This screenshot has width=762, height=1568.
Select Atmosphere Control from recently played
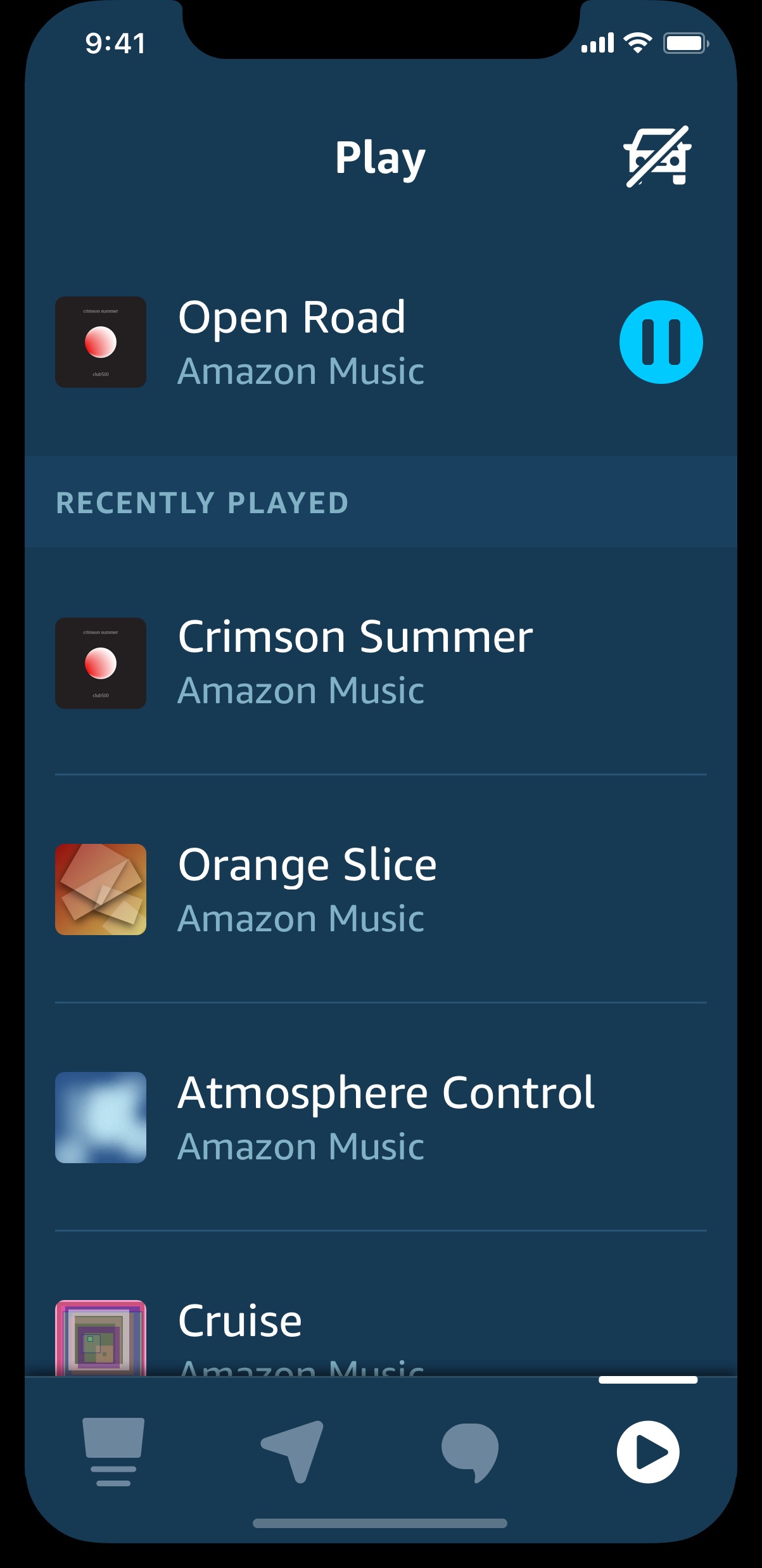tap(385, 1118)
